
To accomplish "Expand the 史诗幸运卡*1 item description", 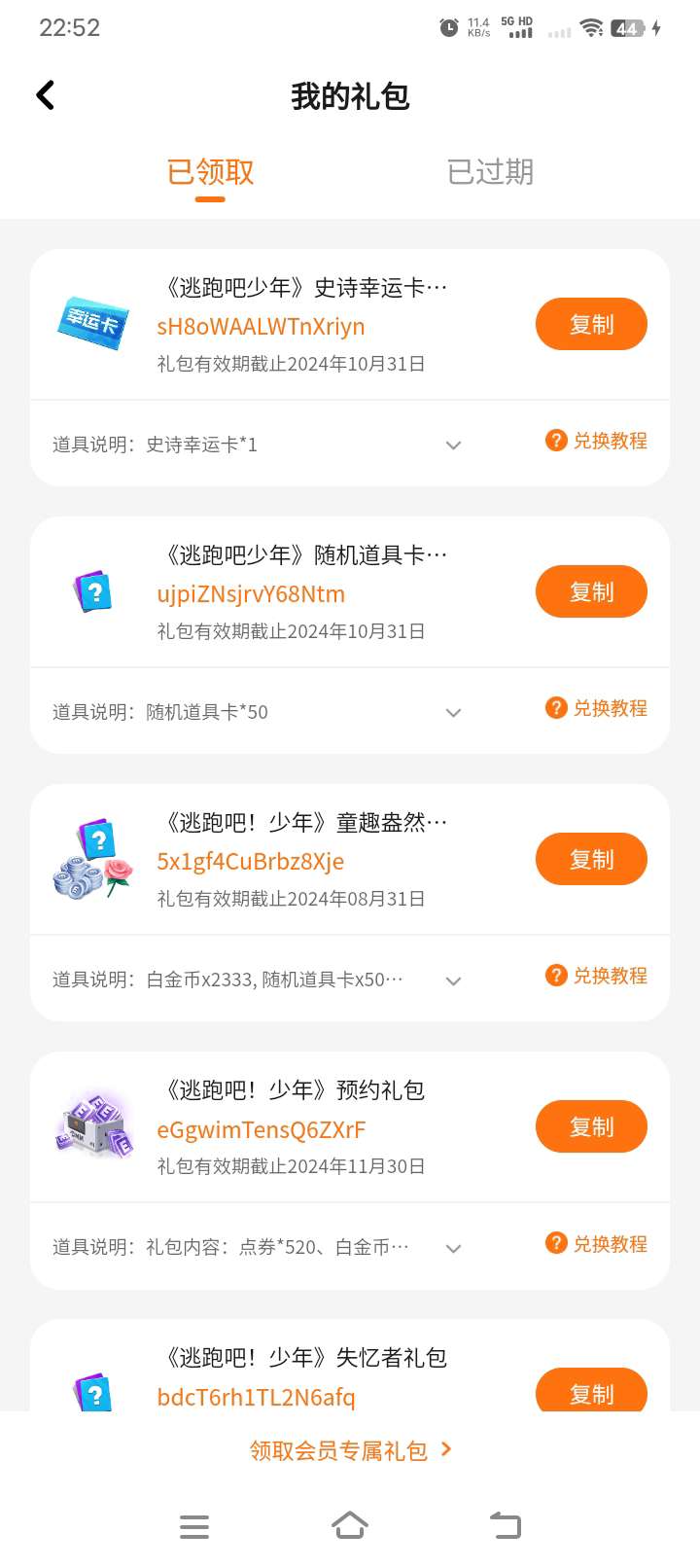I will coord(453,445).
